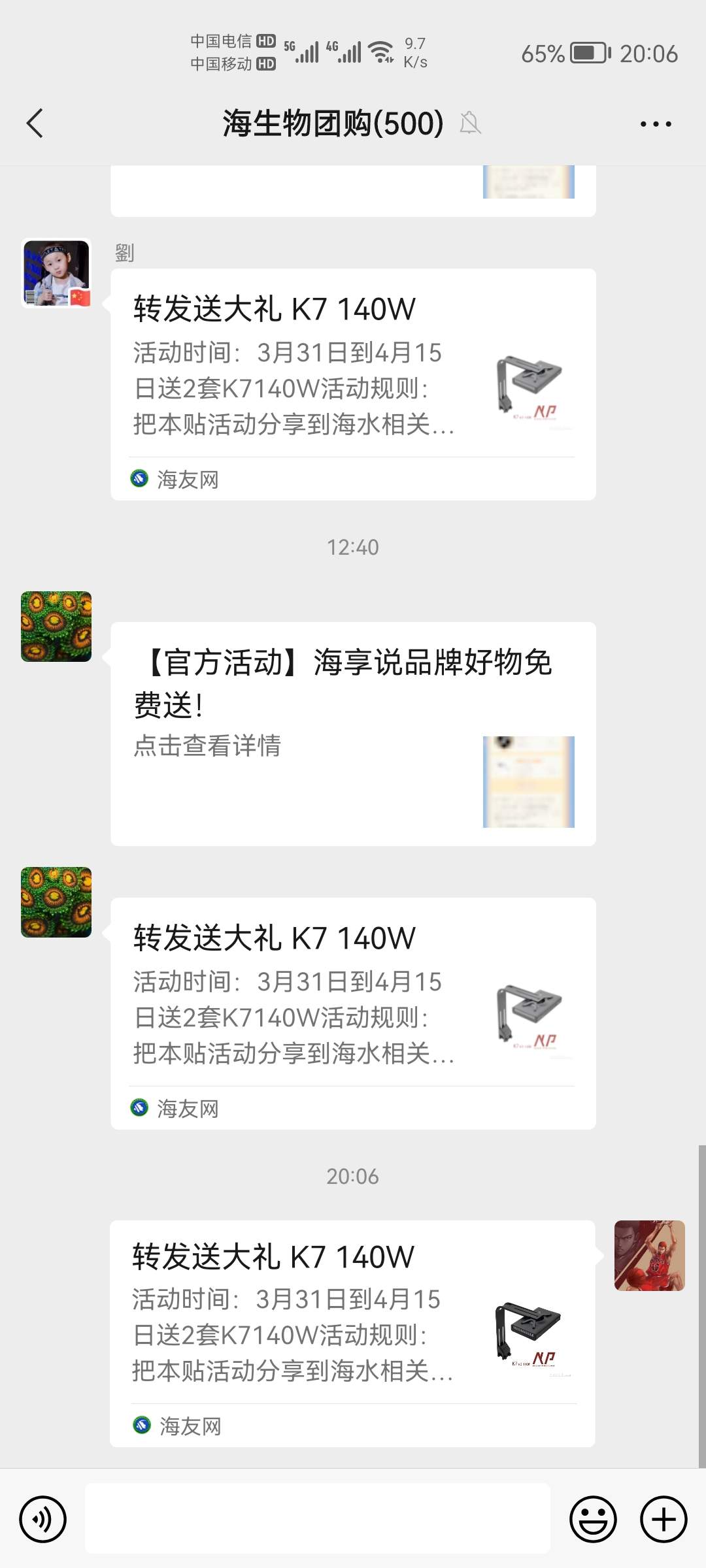This screenshot has height=1568, width=706.
Task: Go back from the group chat
Action: point(35,123)
